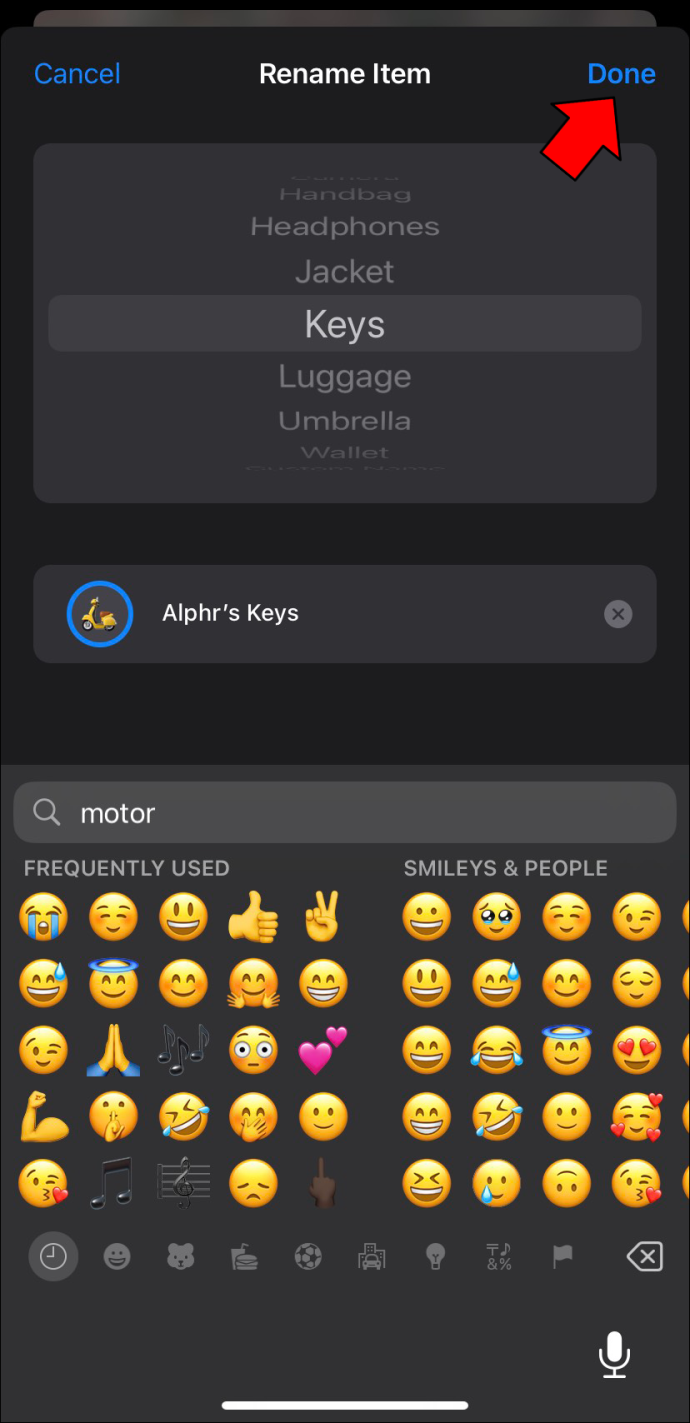Hit the keyboard backspace key
690x1423 pixels.
[x=644, y=1257]
